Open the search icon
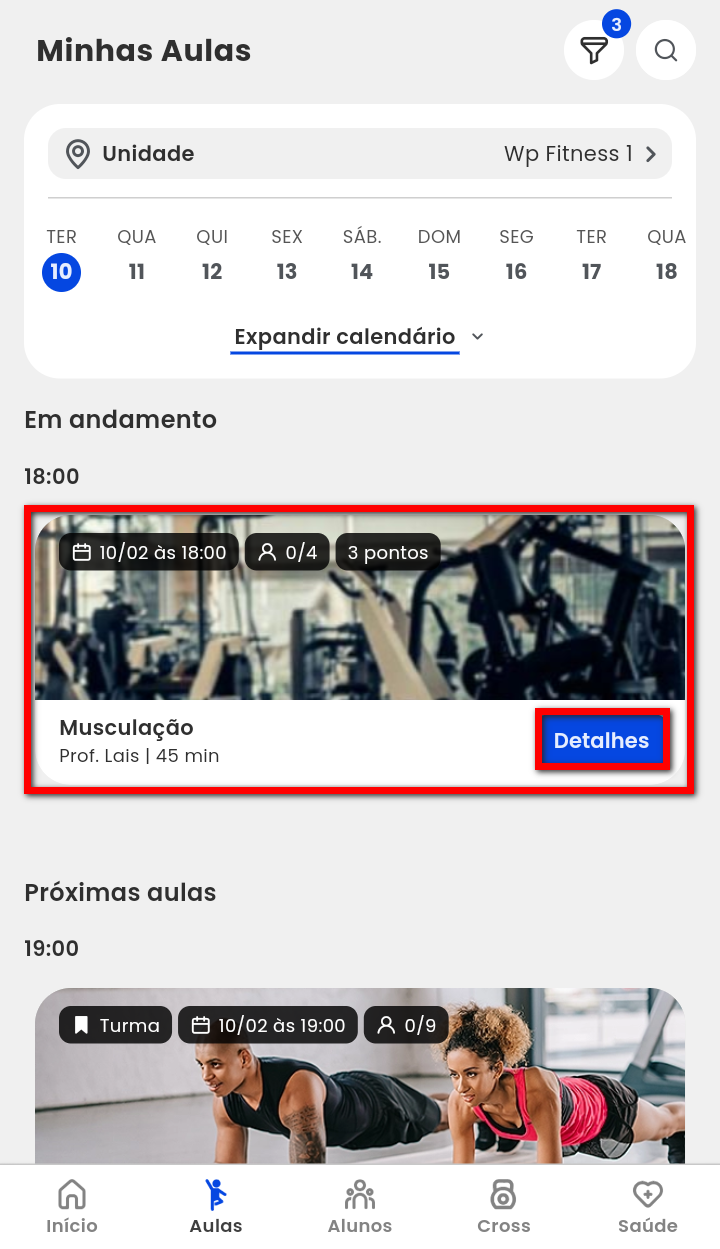Viewport: 720px width, 1249px height. [x=666, y=50]
